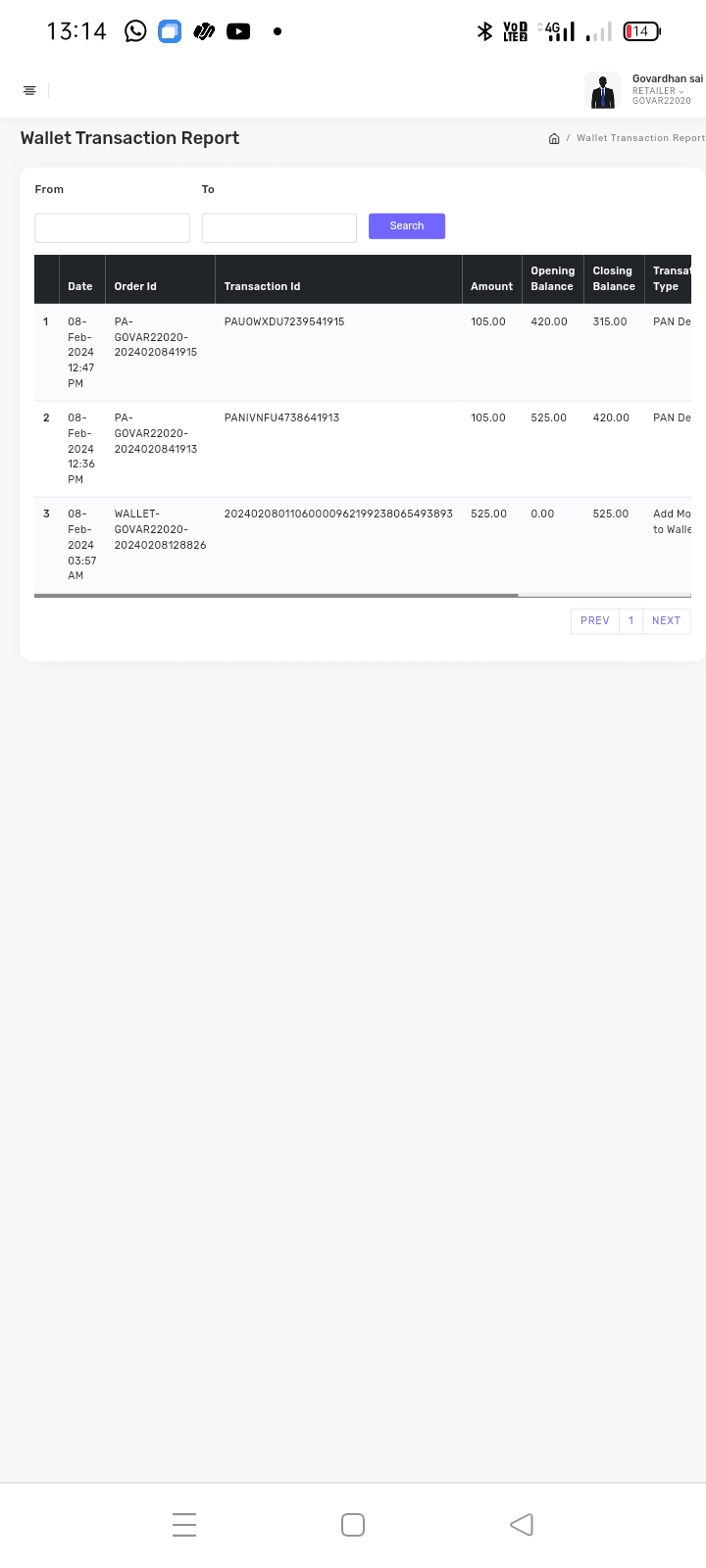706x1568 pixels.
Task: Go to the PREV page
Action: pos(594,620)
